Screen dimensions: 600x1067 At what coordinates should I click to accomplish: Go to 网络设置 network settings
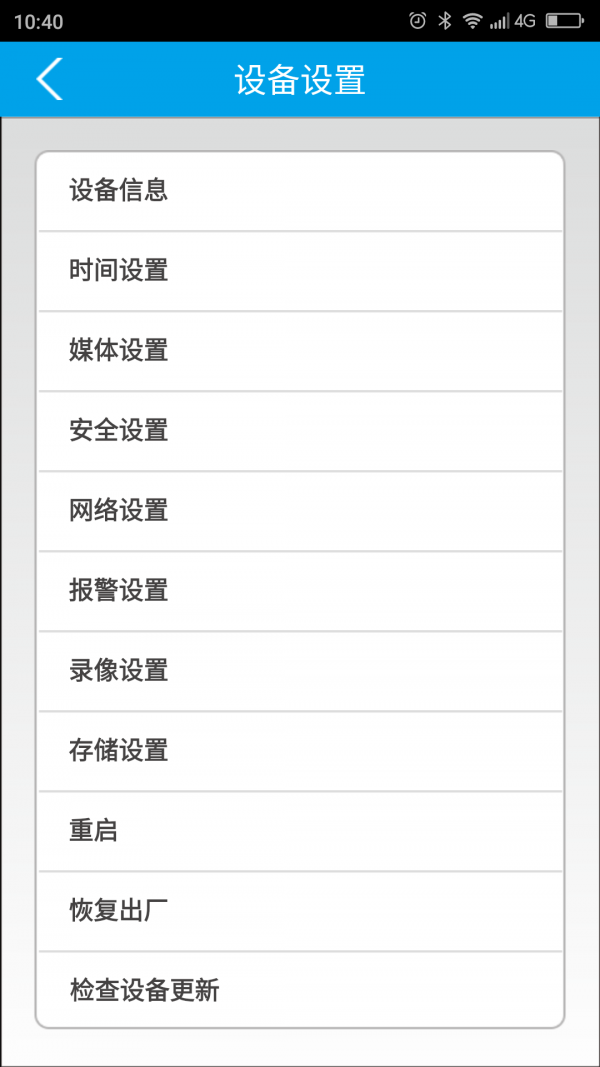300,510
